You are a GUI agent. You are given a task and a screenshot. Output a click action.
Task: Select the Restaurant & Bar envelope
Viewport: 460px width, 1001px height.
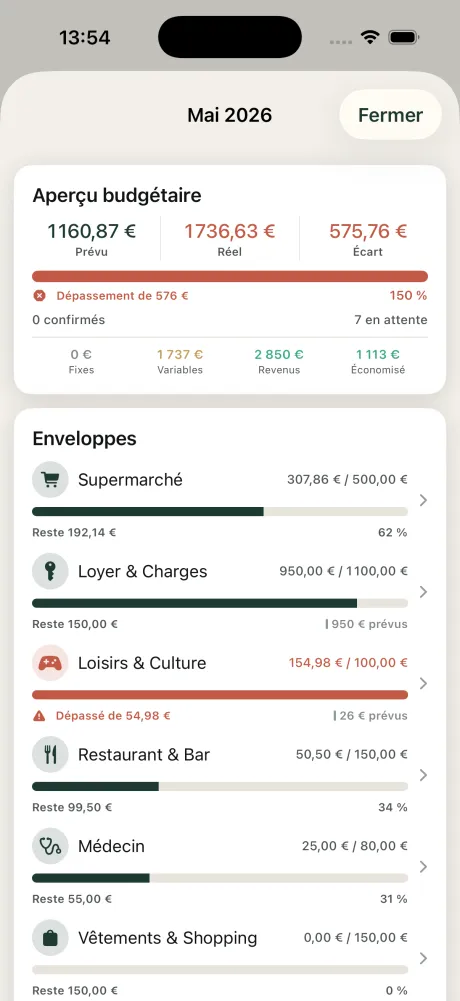pyautogui.click(x=230, y=775)
